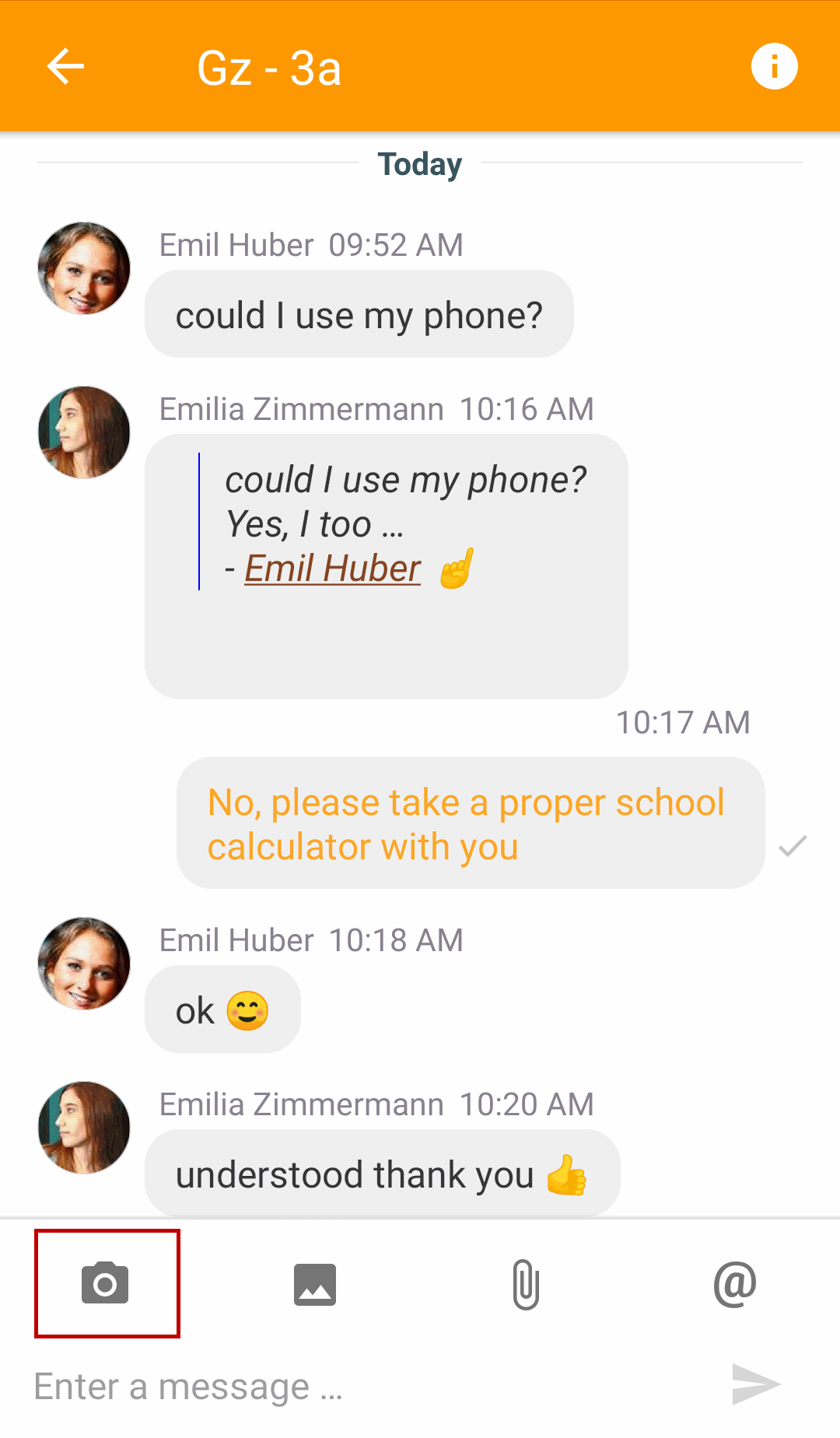The height and width of the screenshot is (1438, 840).
Task: Open the quoted Emil Huber link
Action: coord(332,569)
